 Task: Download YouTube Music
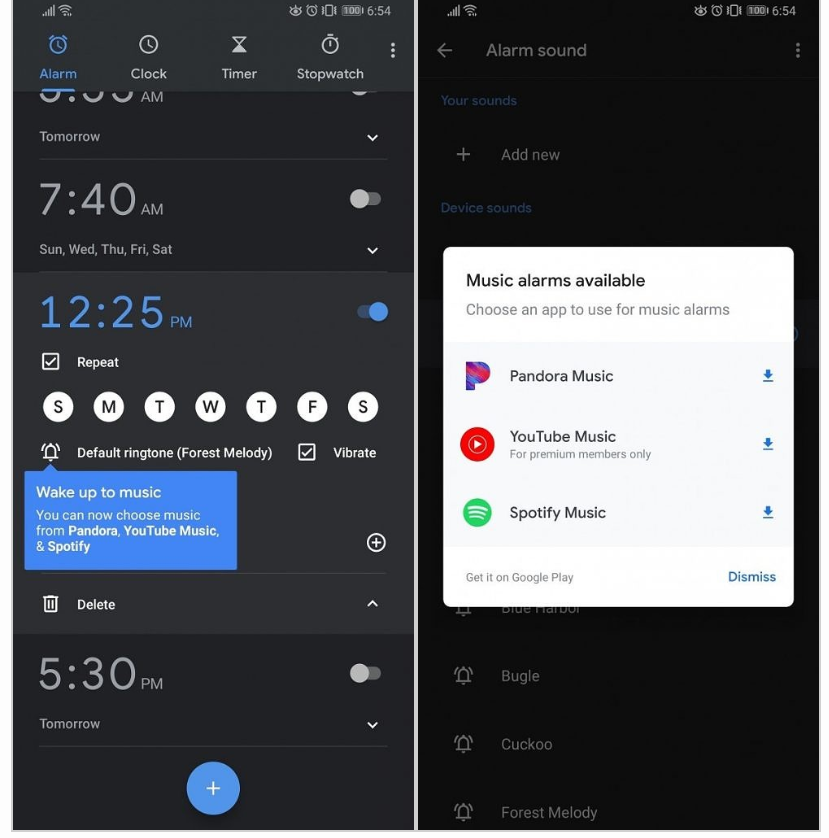click(x=768, y=444)
